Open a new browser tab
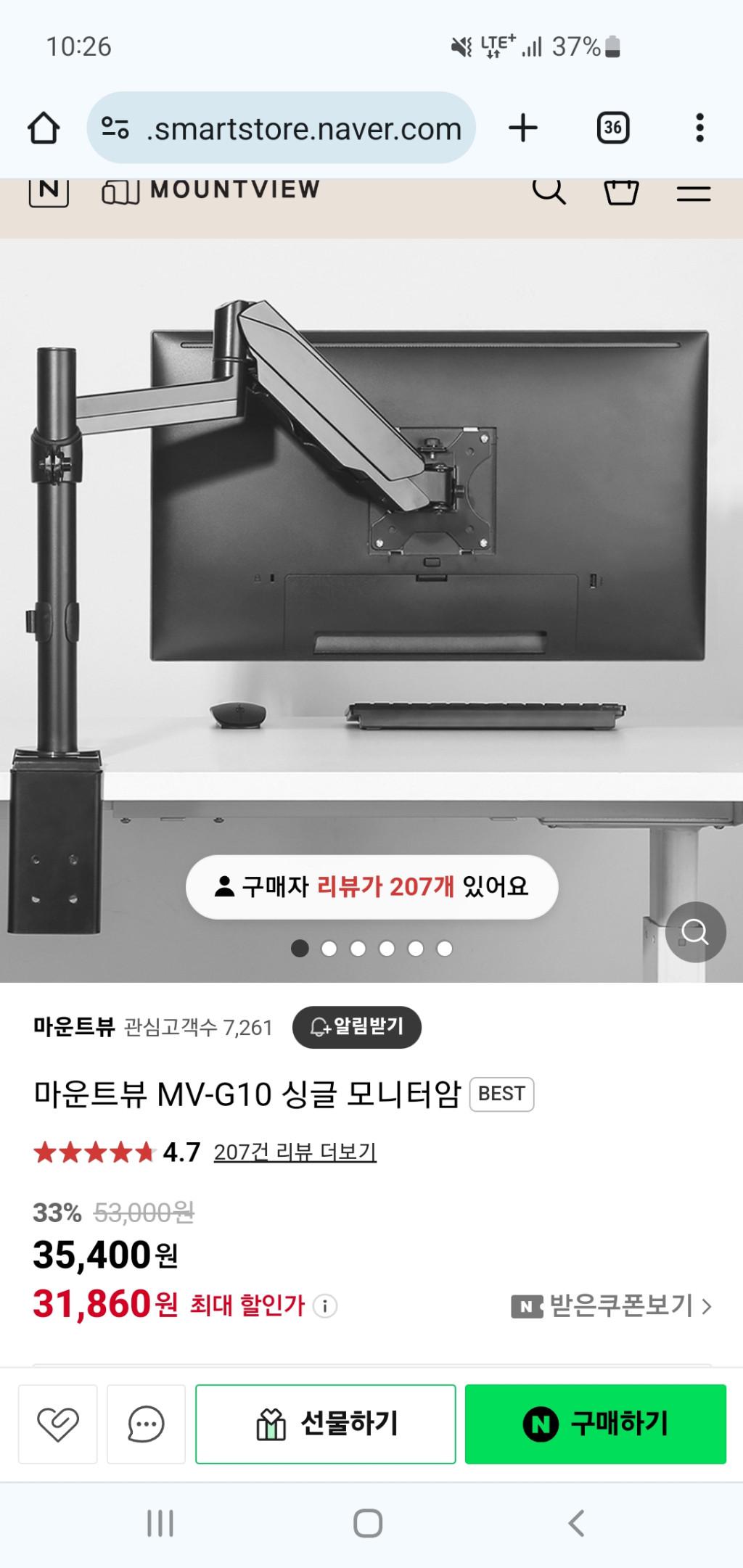Image resolution: width=743 pixels, height=1568 pixels. pos(523,128)
